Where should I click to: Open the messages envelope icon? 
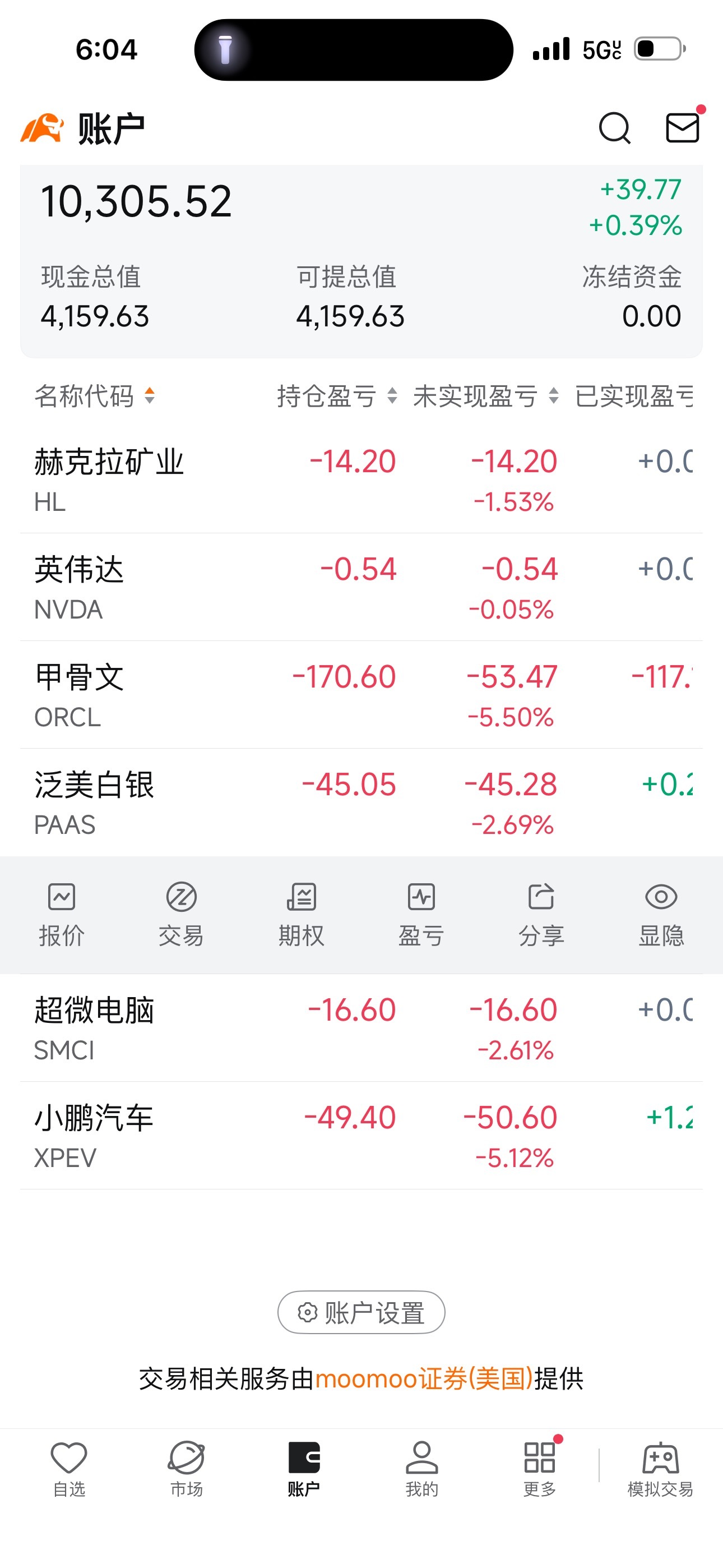(682, 127)
